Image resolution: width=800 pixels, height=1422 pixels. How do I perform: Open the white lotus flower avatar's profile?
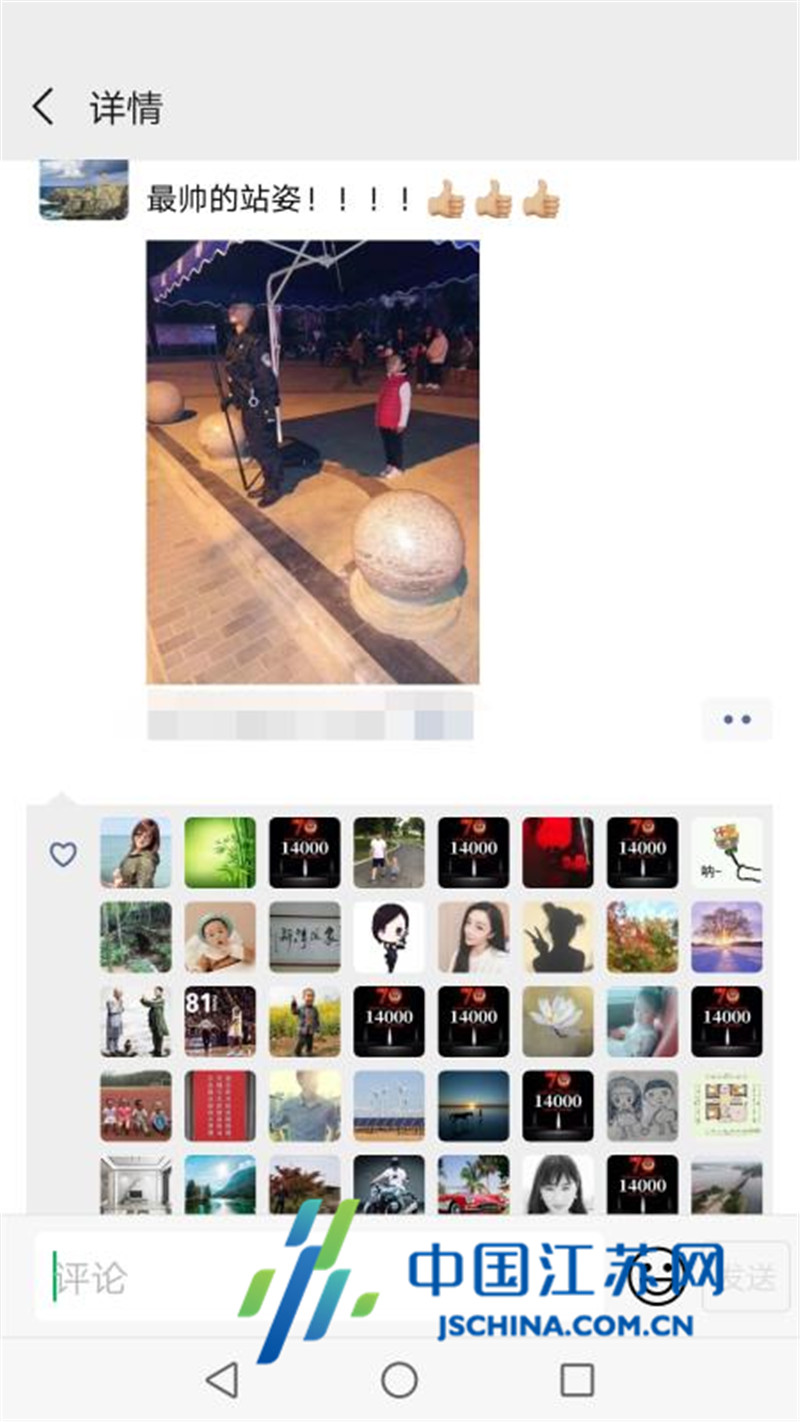(557, 1021)
